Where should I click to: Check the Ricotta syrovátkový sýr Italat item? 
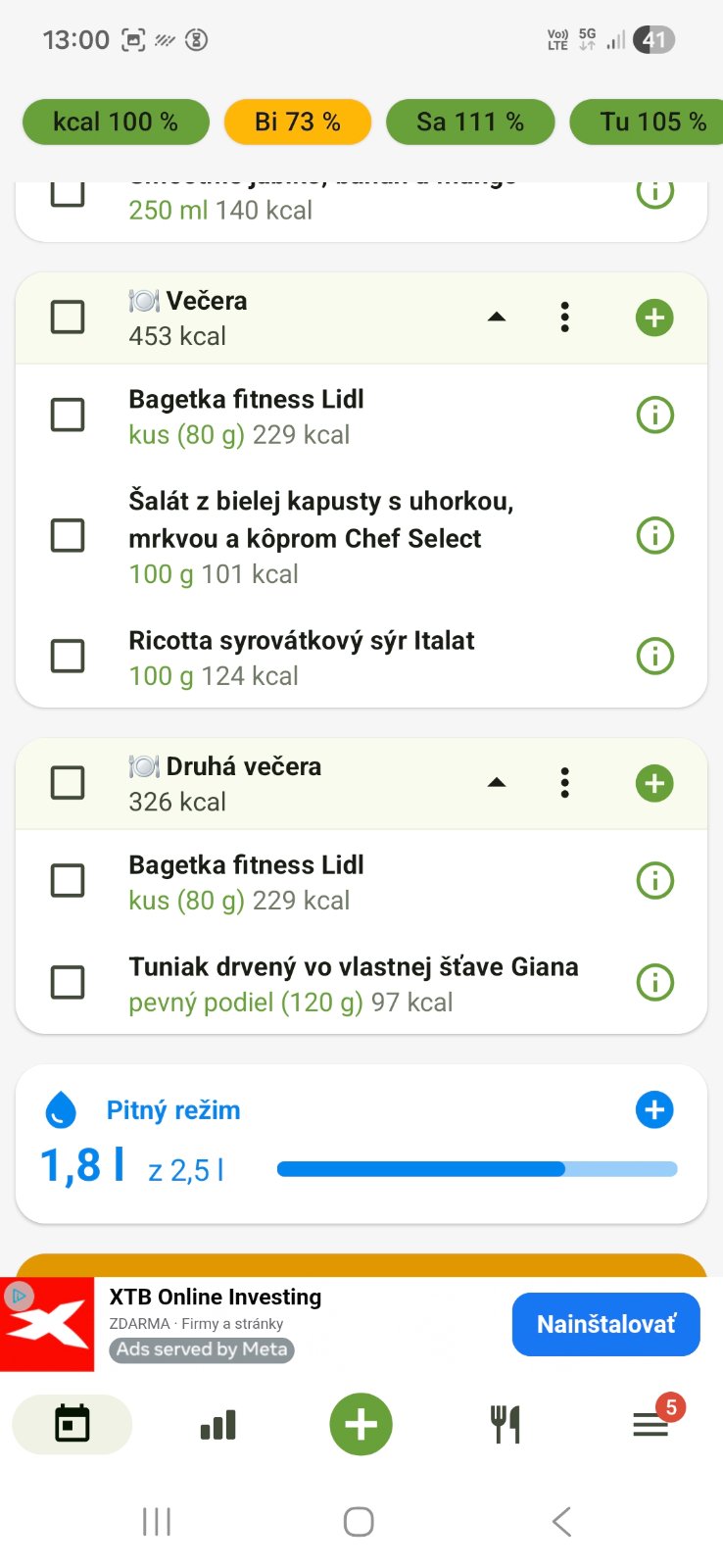click(68, 656)
